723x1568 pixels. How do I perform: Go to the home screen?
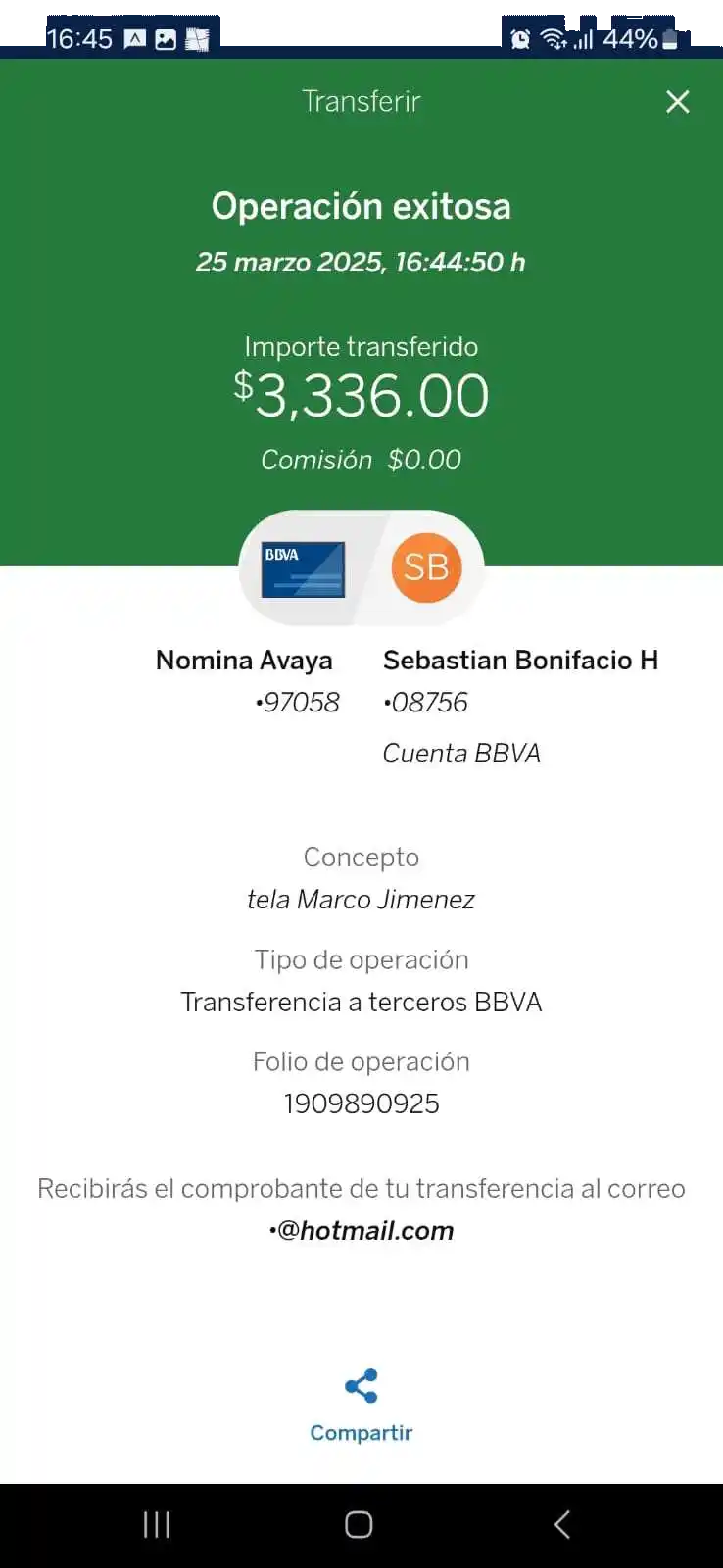pos(359,1524)
